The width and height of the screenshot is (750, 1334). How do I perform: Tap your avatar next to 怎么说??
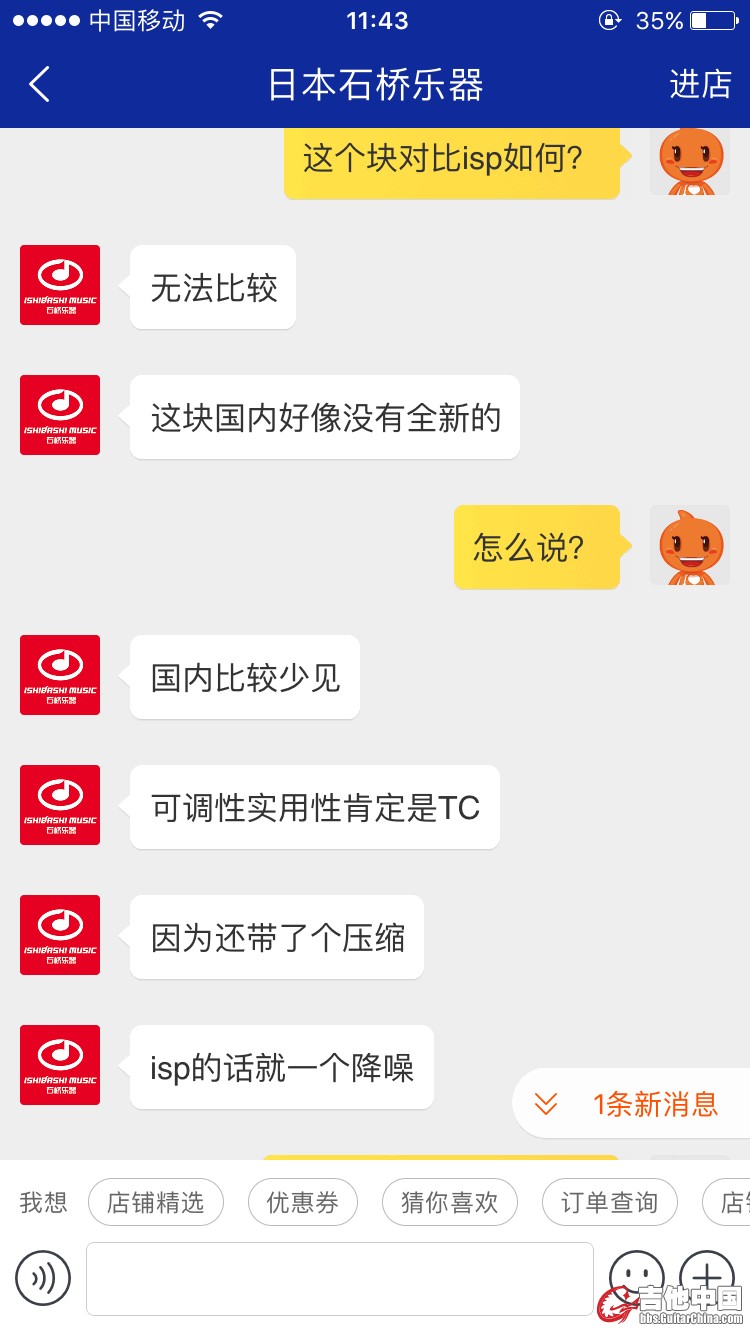tap(690, 545)
